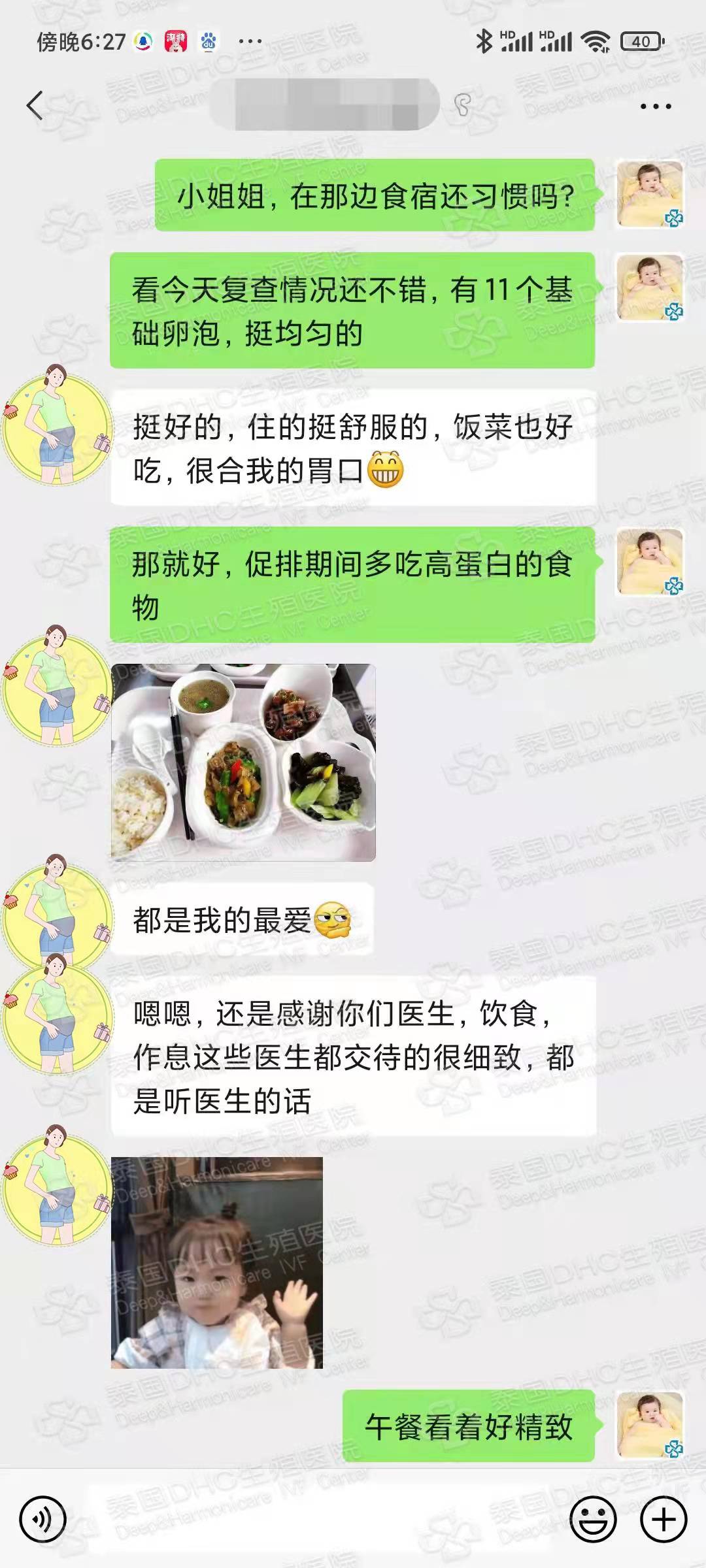This screenshot has height=1568, width=706.
Task: Open baby avatar beside 午餐看着好精致 message
Action: pos(650,1426)
